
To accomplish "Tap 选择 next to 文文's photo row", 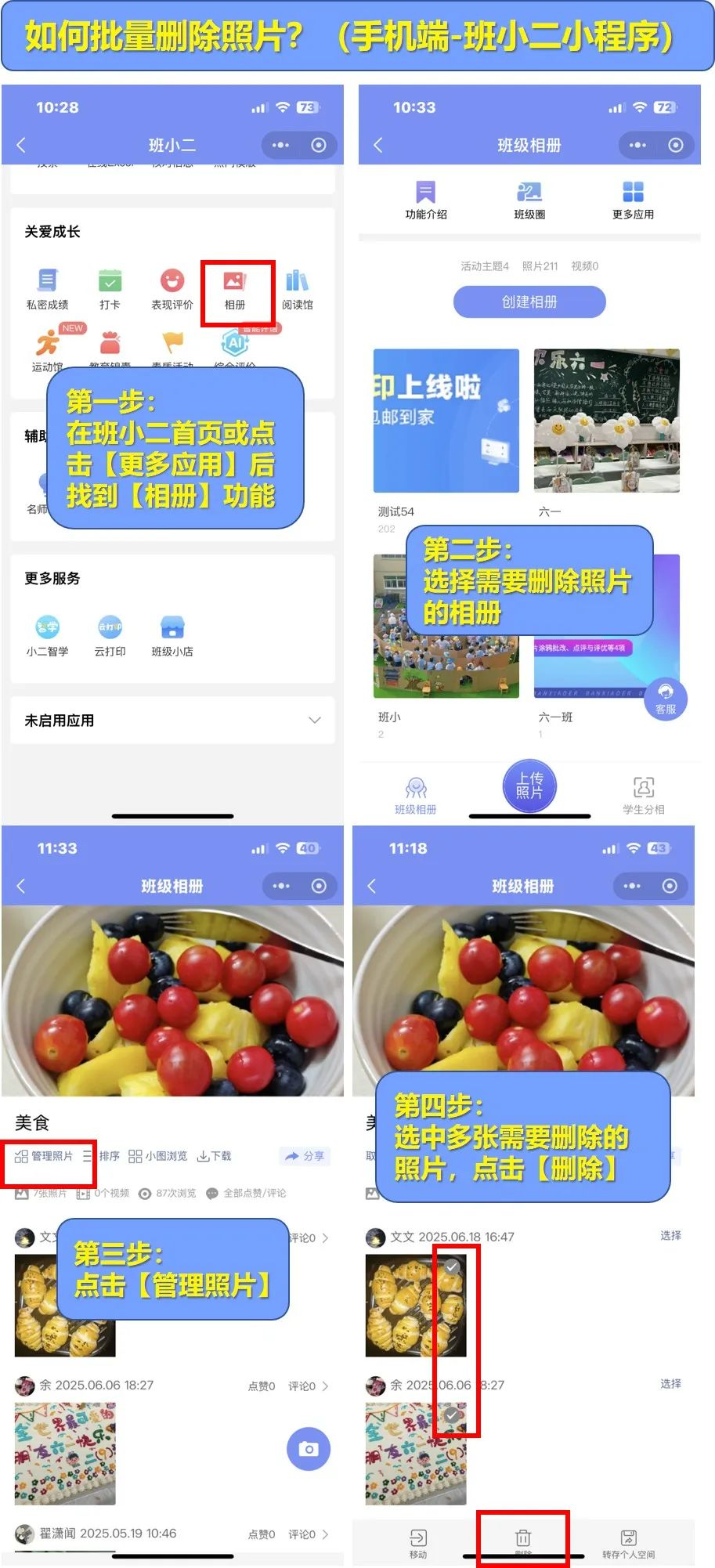I will click(670, 1236).
